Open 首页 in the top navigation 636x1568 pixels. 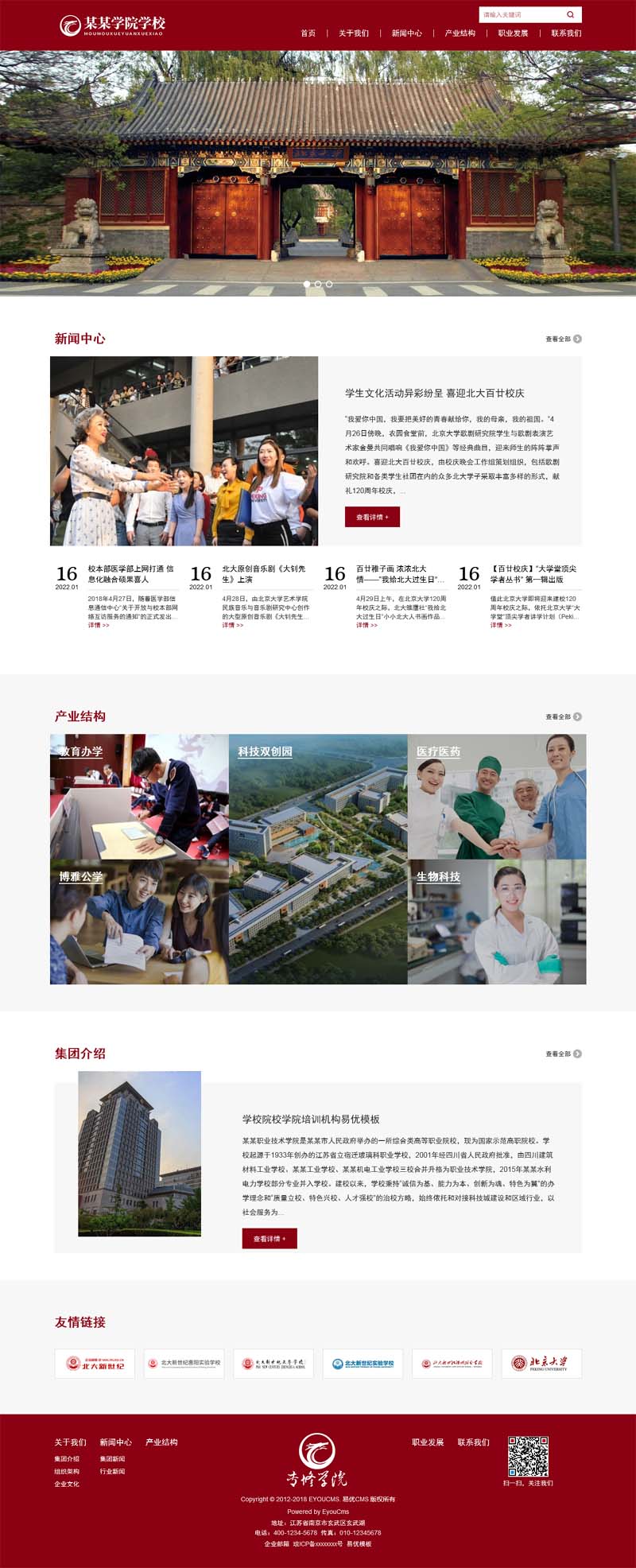[x=308, y=33]
